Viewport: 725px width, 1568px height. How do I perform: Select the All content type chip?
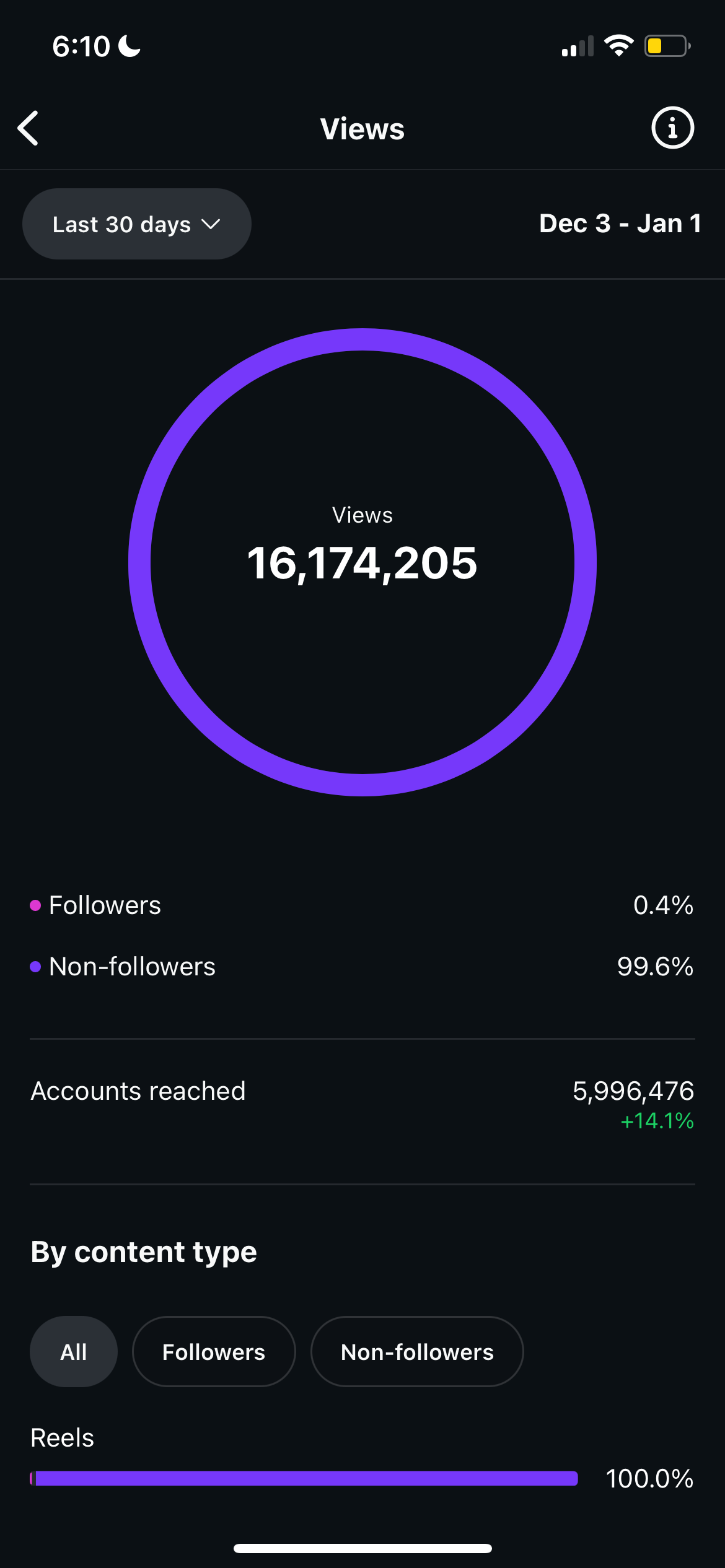[74, 1352]
